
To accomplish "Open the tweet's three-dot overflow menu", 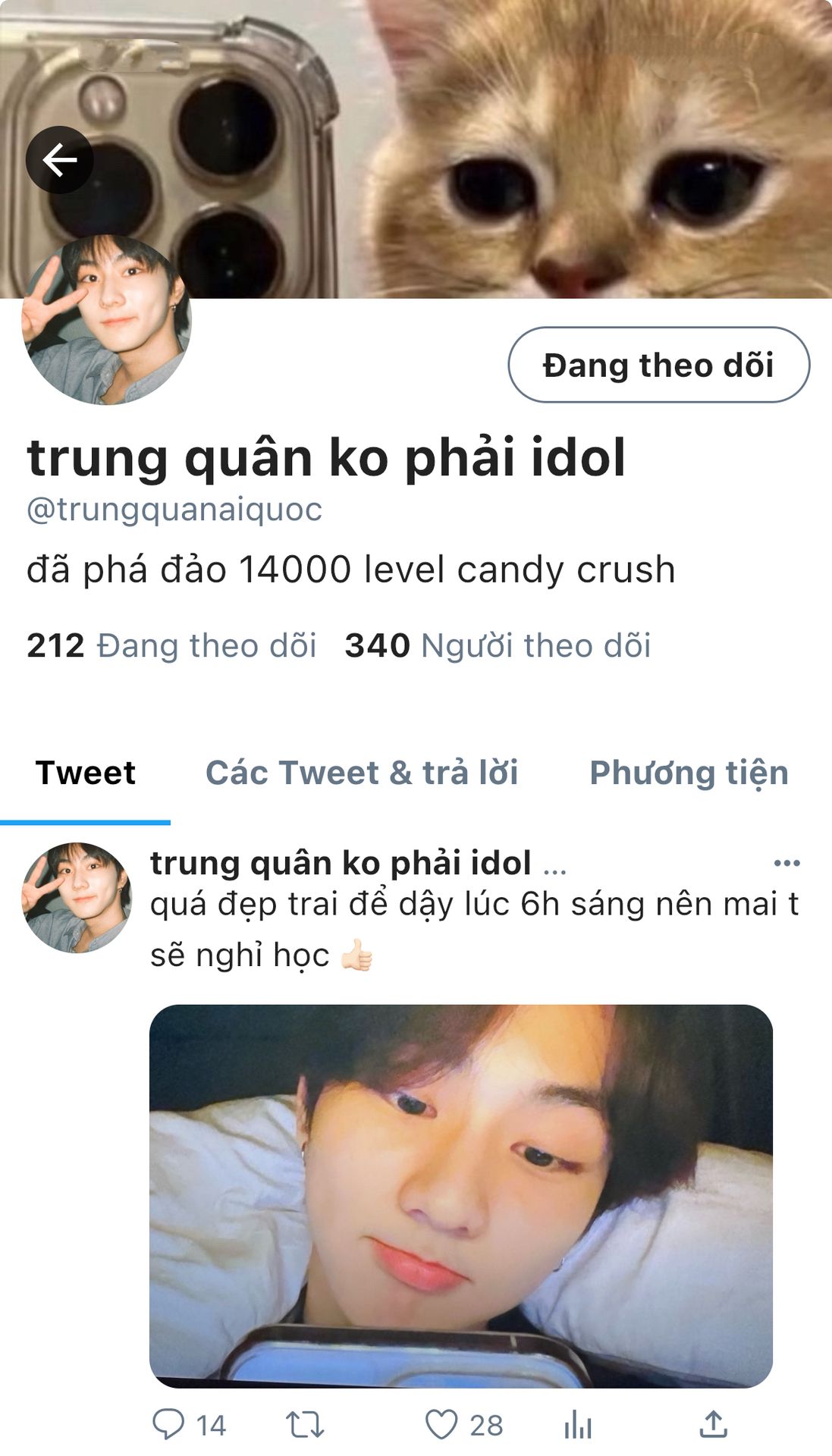I will click(x=786, y=863).
